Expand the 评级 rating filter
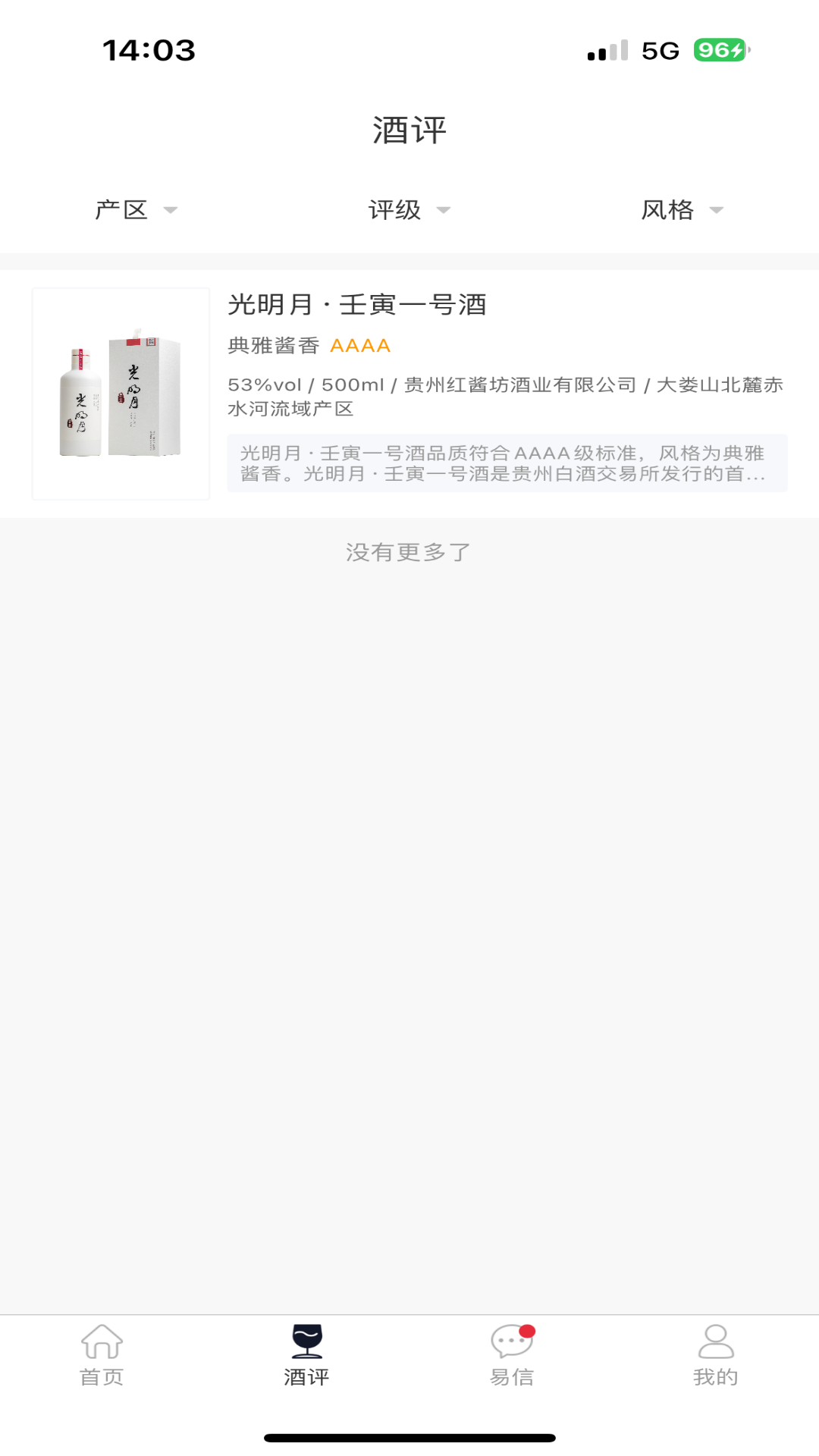 409,210
